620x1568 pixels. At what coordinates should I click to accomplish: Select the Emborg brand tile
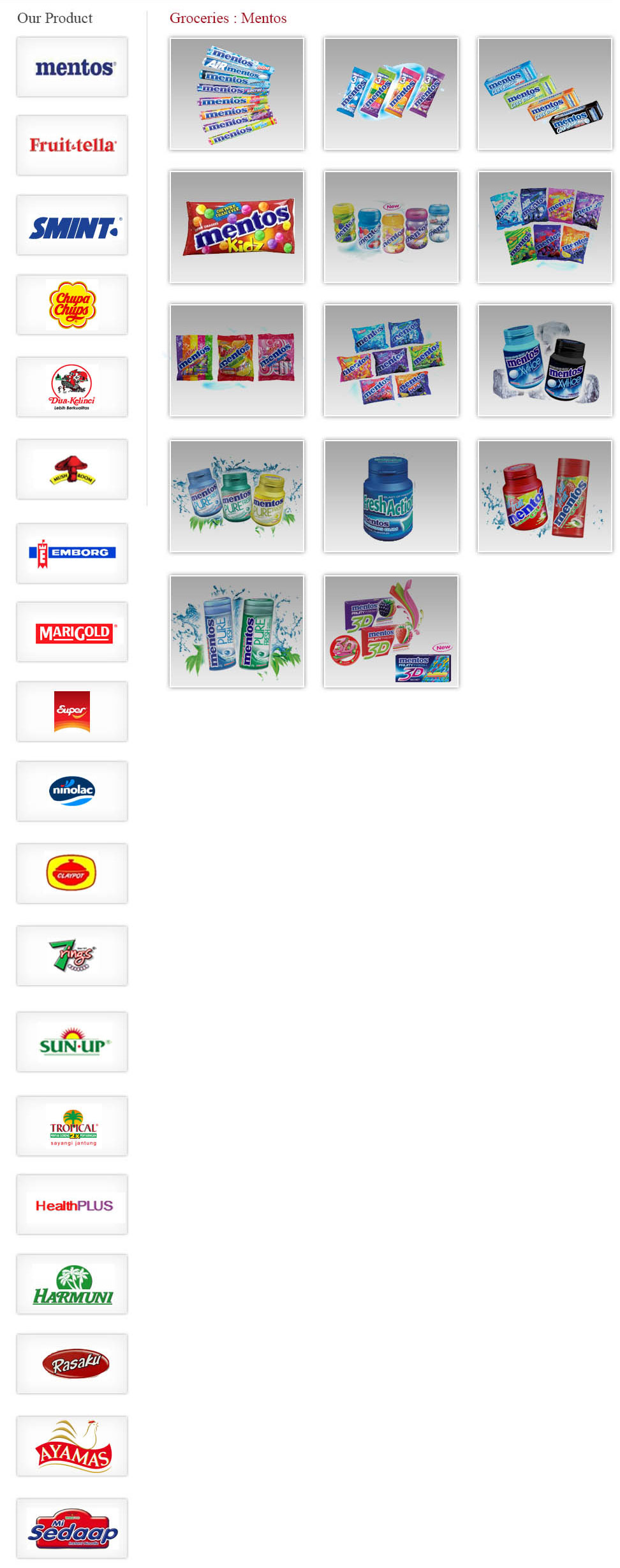click(x=72, y=553)
